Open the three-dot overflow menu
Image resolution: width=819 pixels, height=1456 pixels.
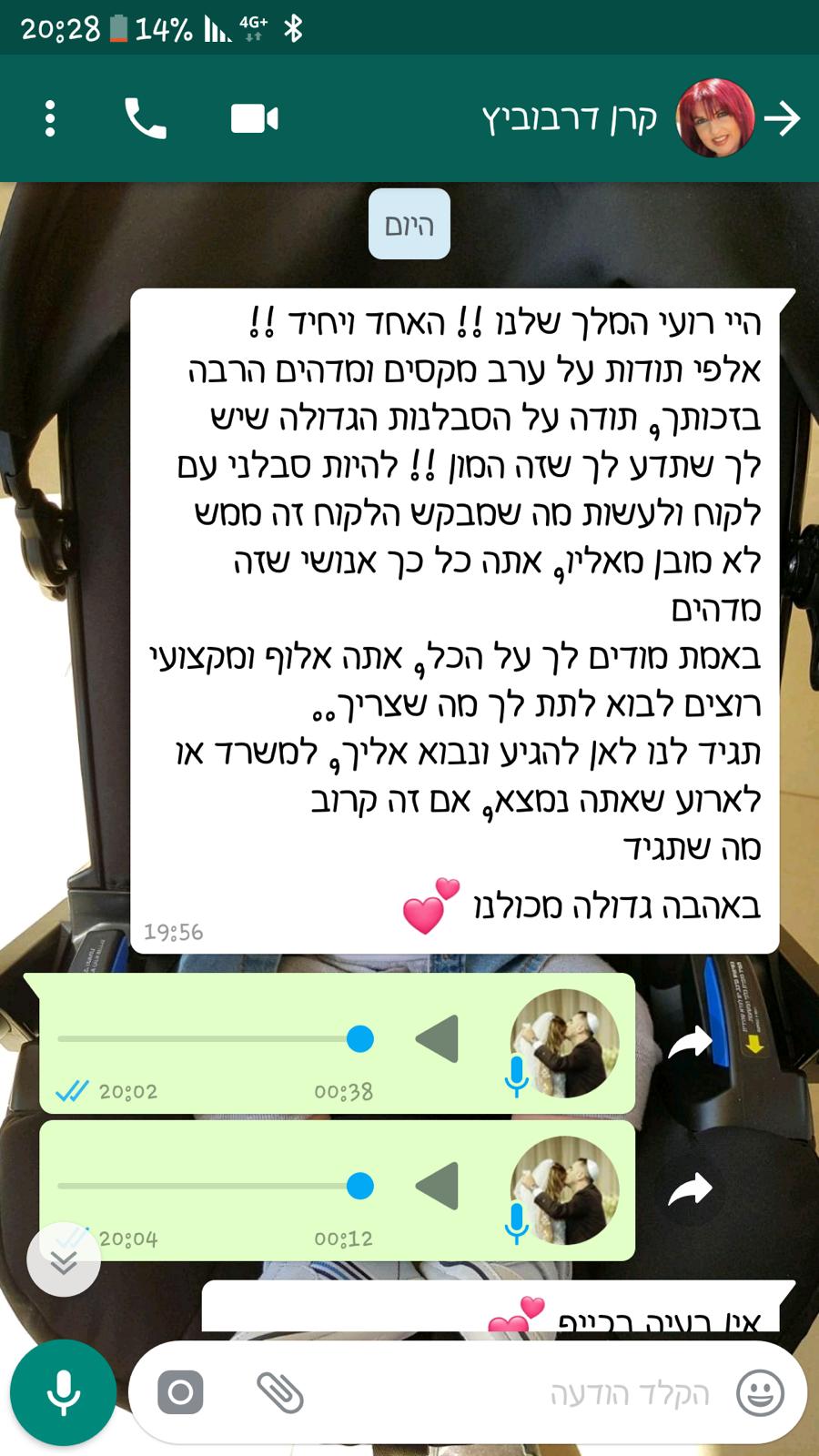(x=50, y=119)
